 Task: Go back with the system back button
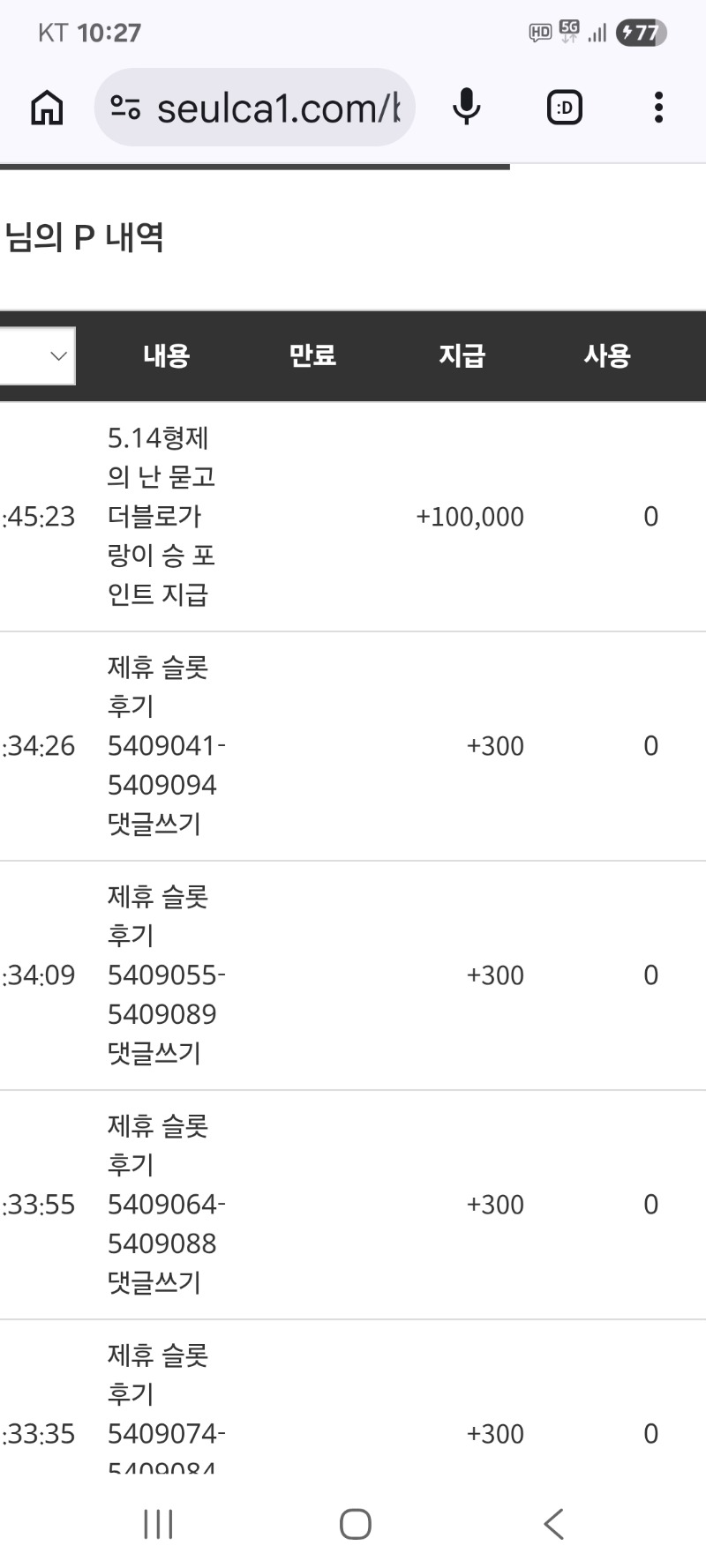[x=553, y=1523]
